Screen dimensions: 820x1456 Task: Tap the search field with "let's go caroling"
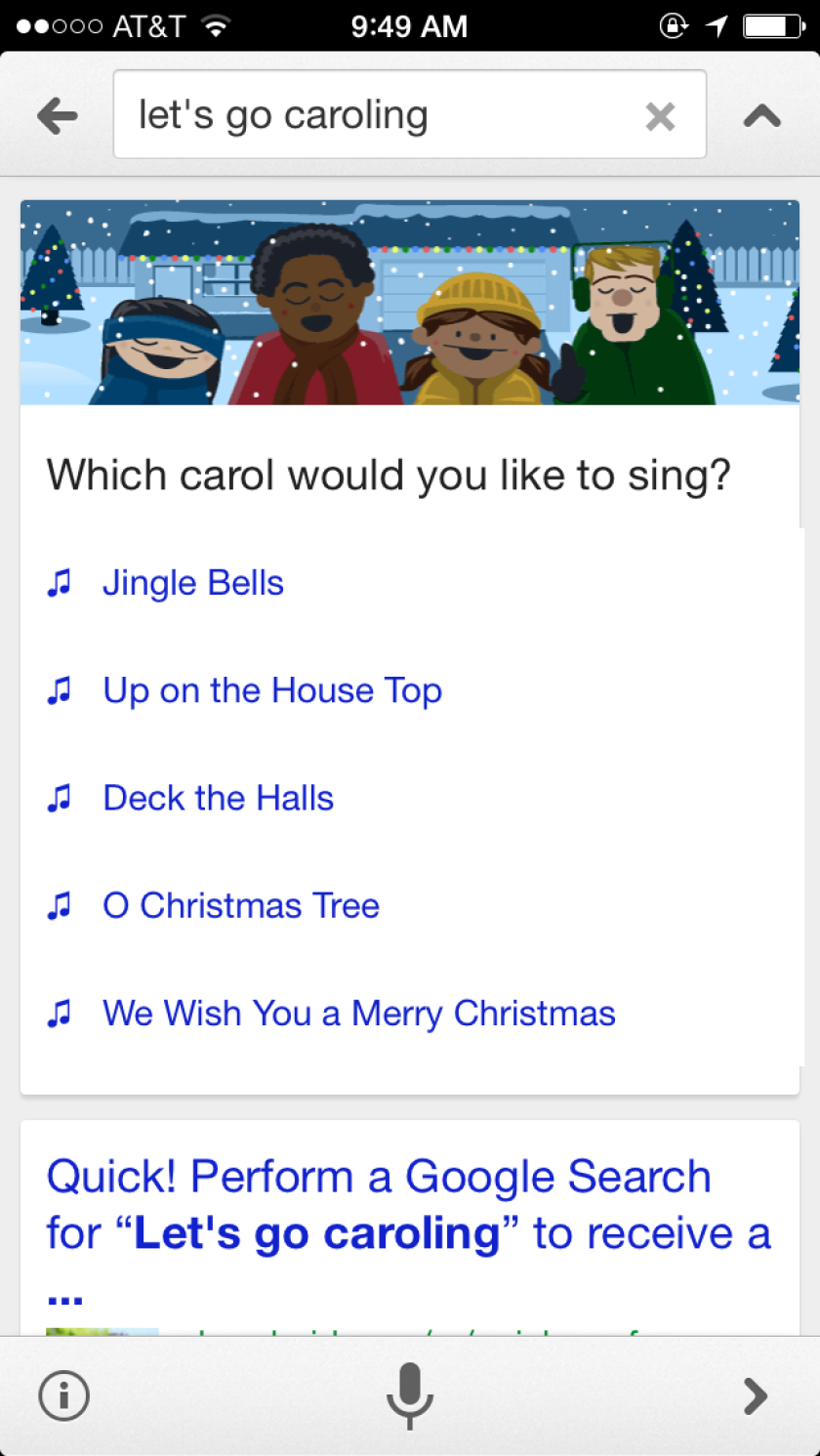point(409,114)
